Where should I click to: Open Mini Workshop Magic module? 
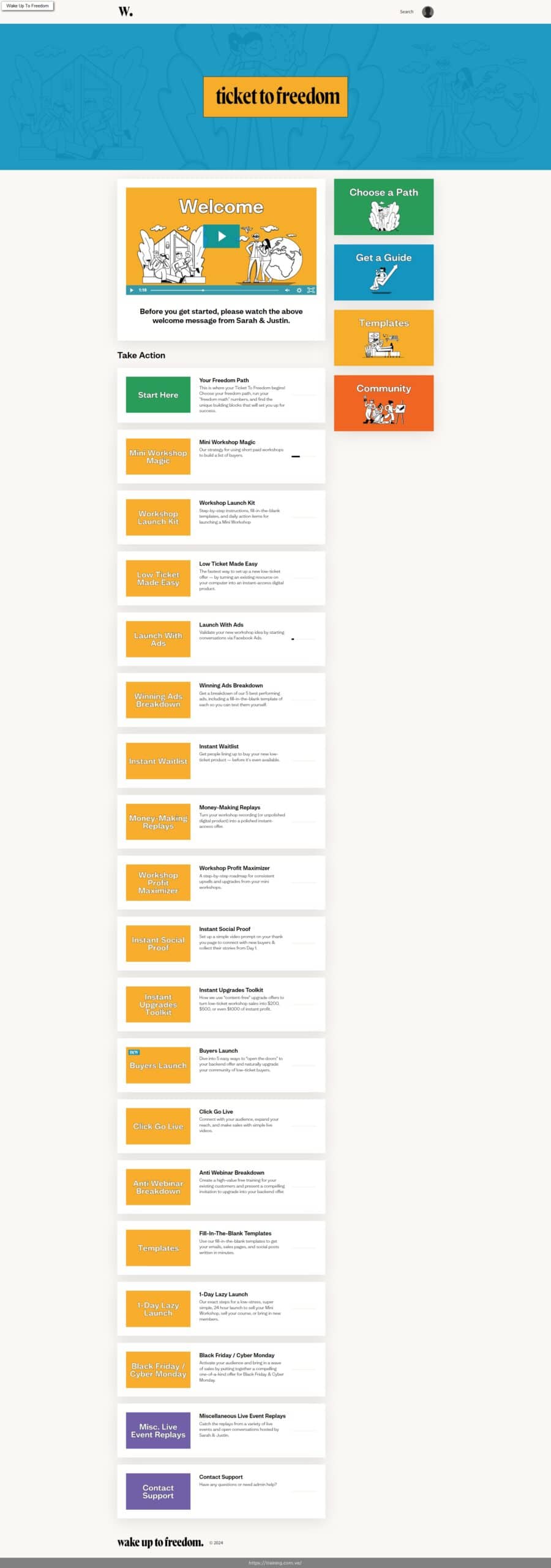point(158,456)
